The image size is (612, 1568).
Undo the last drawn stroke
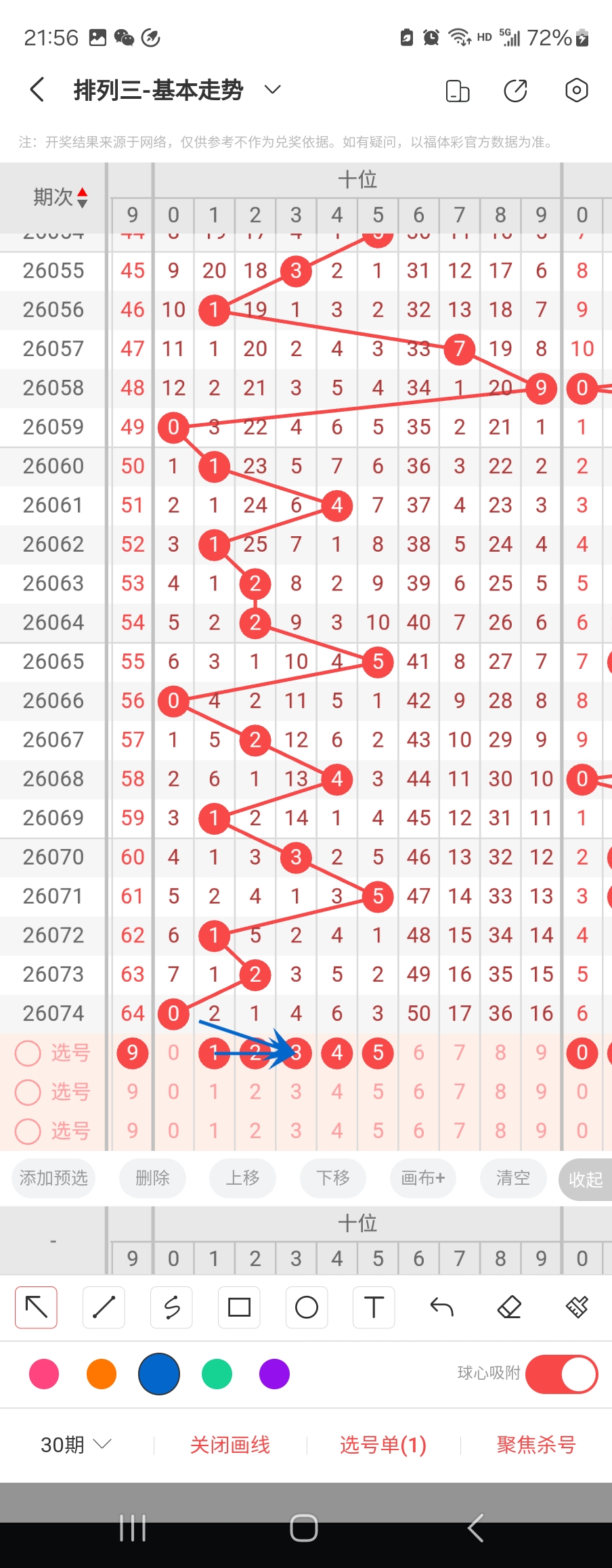coord(441,1307)
